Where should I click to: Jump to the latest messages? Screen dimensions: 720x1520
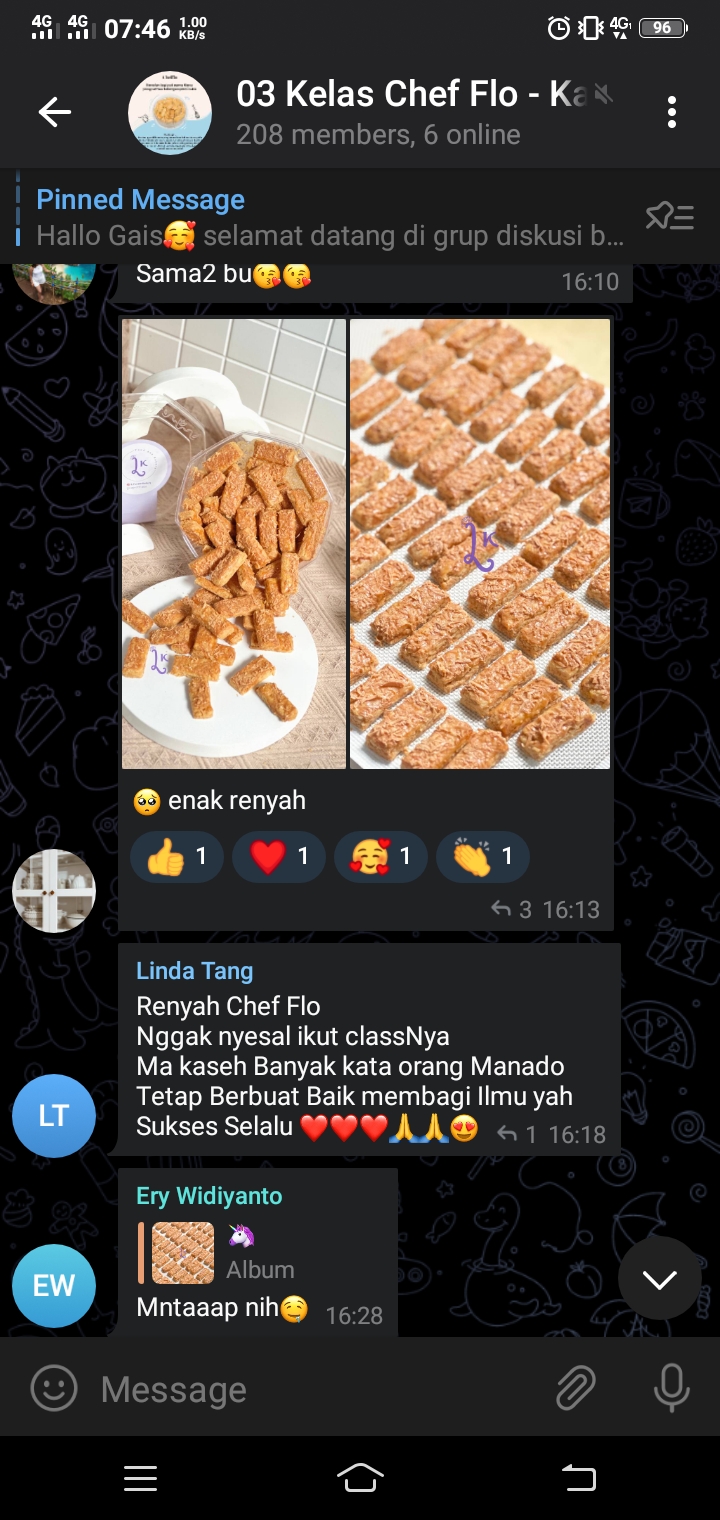click(659, 1279)
